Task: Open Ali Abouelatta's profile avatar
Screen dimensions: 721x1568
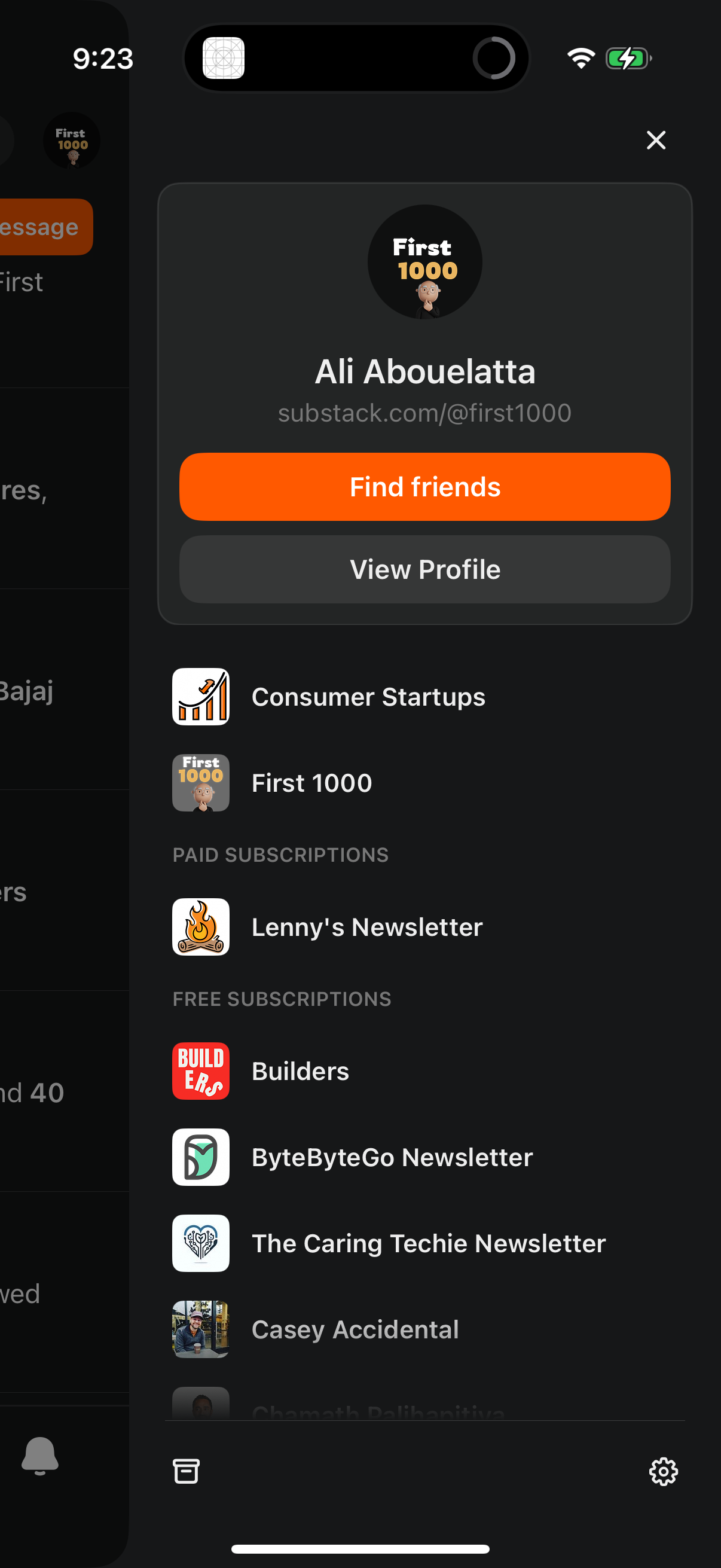Action: click(x=424, y=261)
